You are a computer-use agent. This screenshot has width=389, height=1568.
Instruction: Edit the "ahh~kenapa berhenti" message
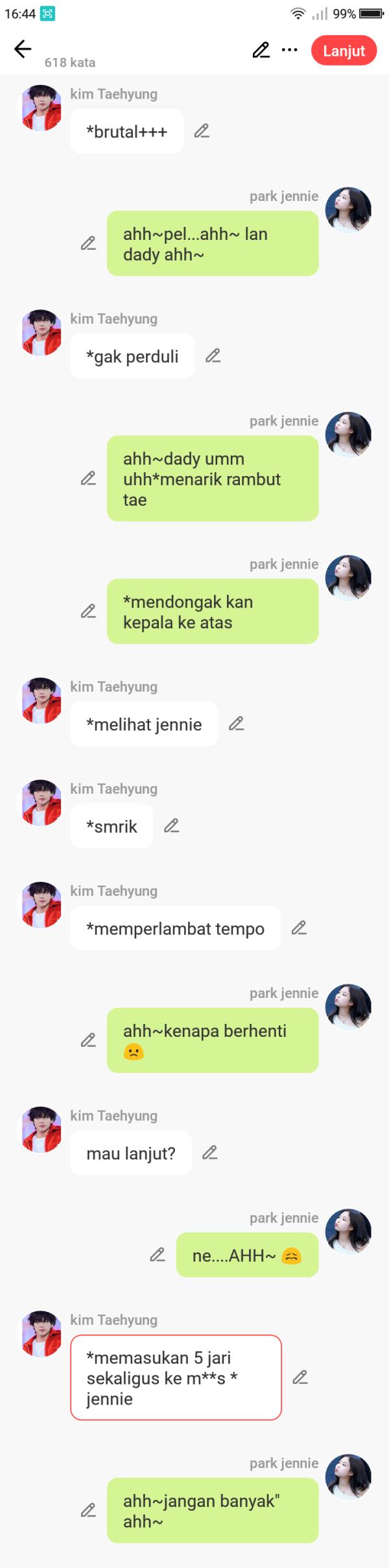tap(88, 1040)
